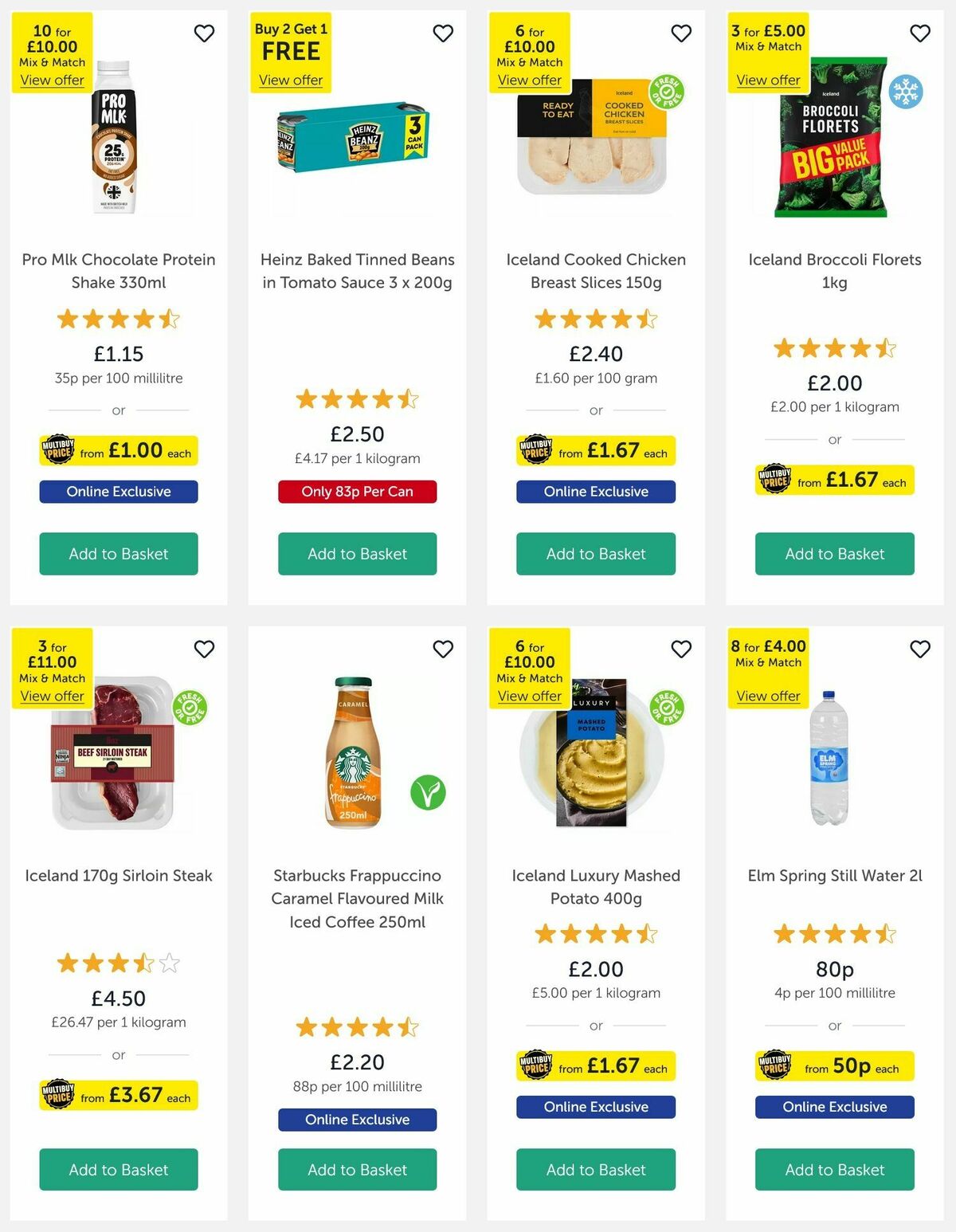Click the frozen snowflake icon on Broccoli Florets

coord(903,94)
